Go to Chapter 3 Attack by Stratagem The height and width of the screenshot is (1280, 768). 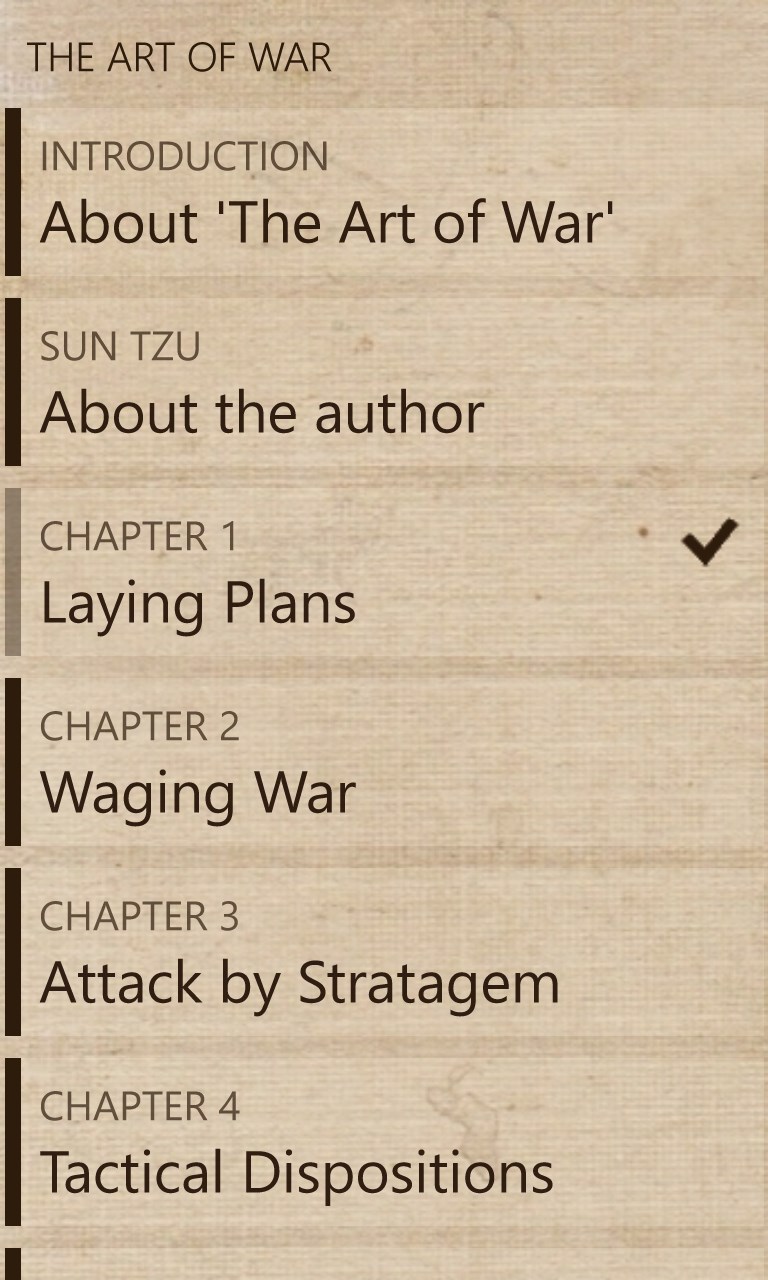(x=299, y=954)
